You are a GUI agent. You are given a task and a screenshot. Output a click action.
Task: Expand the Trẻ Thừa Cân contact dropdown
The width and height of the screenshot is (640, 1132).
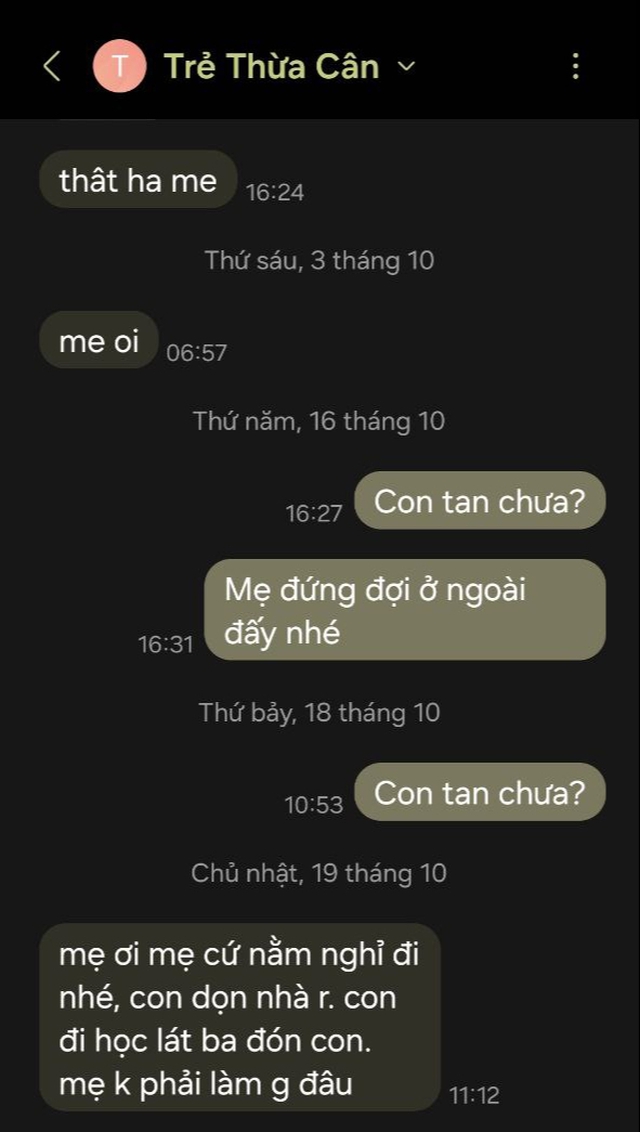[x=406, y=67]
